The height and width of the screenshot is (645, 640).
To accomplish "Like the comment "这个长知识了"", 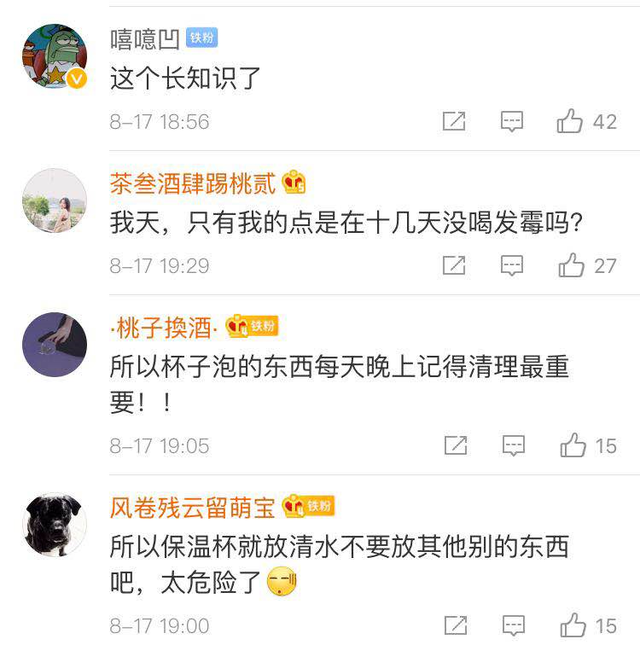I will coord(570,122).
